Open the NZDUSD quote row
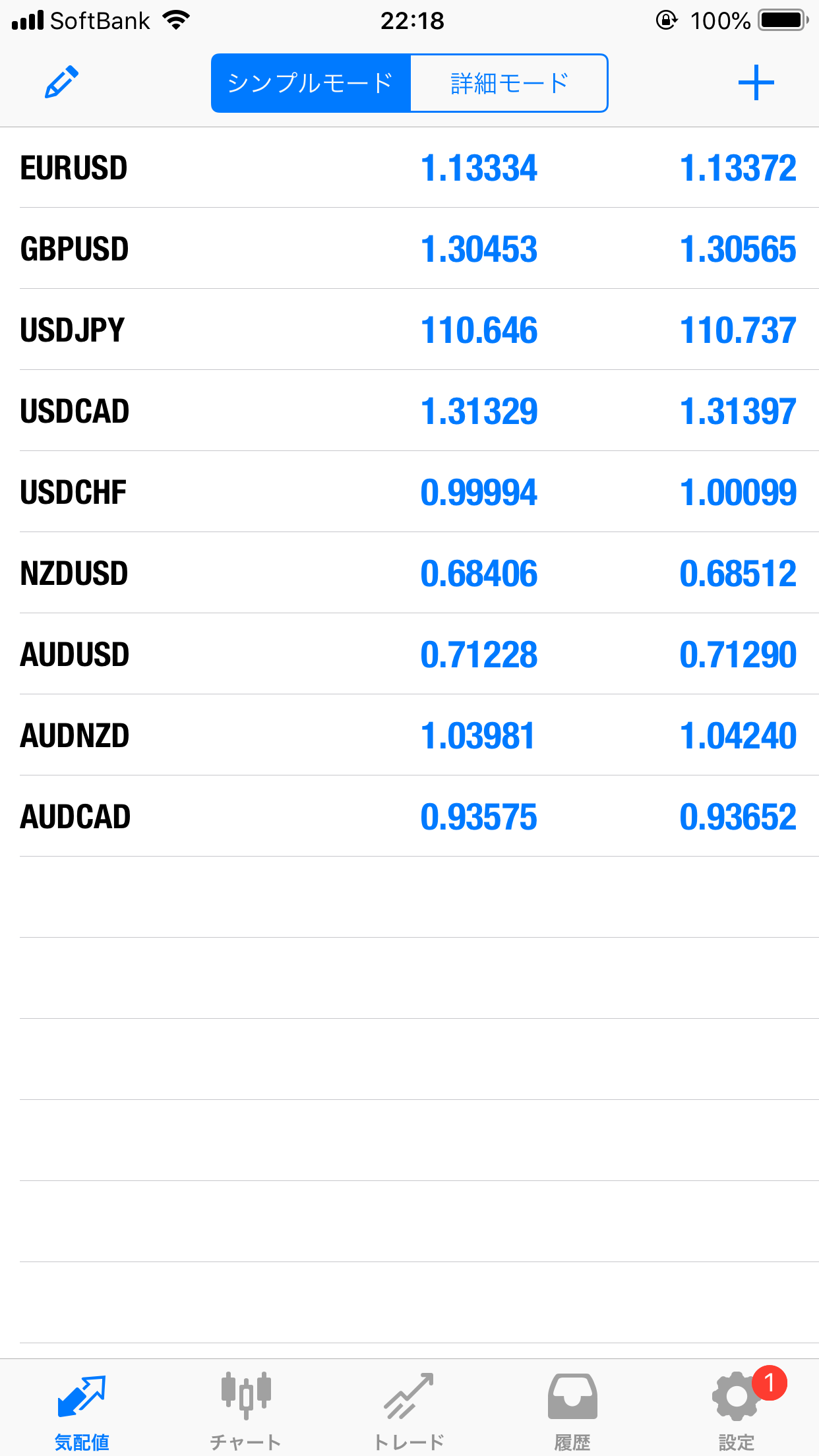The height and width of the screenshot is (1456, 819). pos(409,573)
